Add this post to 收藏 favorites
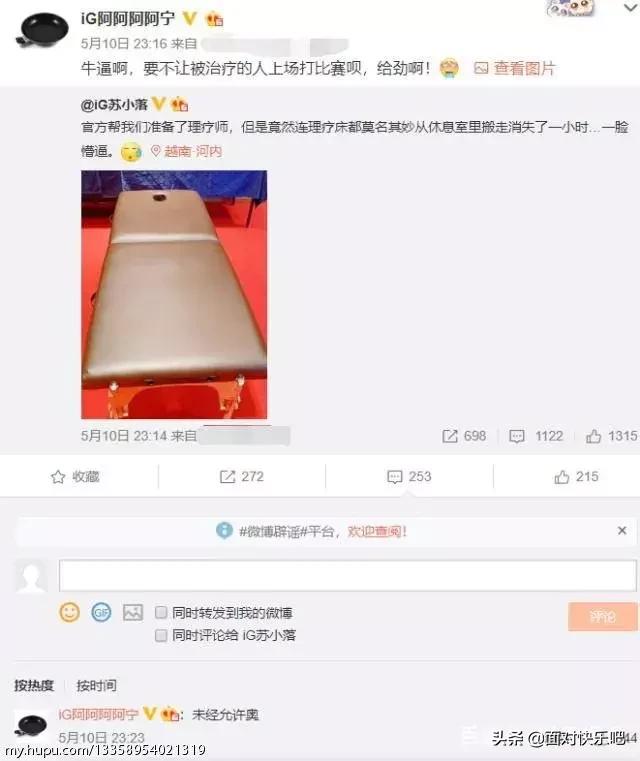The width and height of the screenshot is (640, 761). pos(75,477)
